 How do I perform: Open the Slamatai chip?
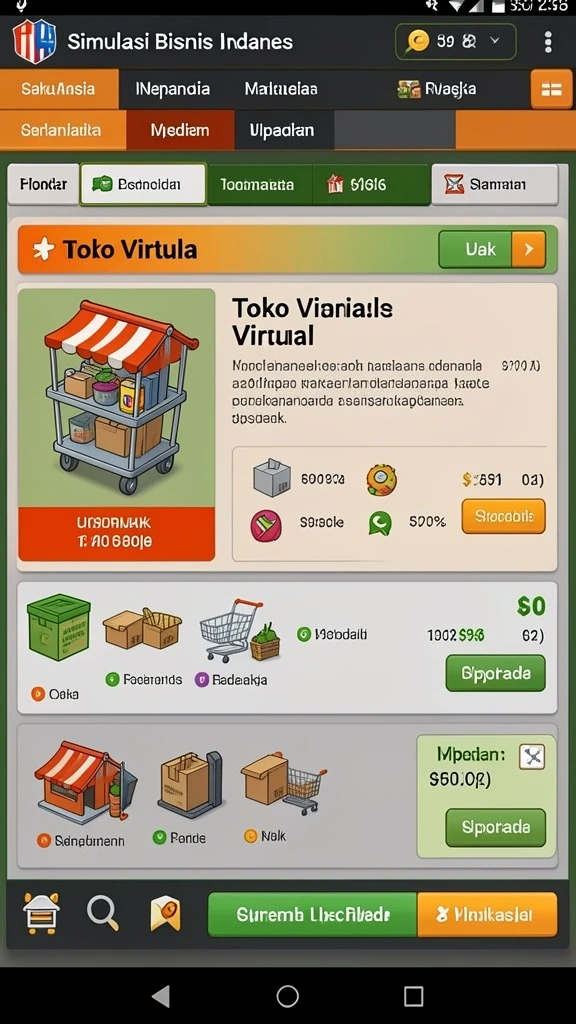click(495, 185)
